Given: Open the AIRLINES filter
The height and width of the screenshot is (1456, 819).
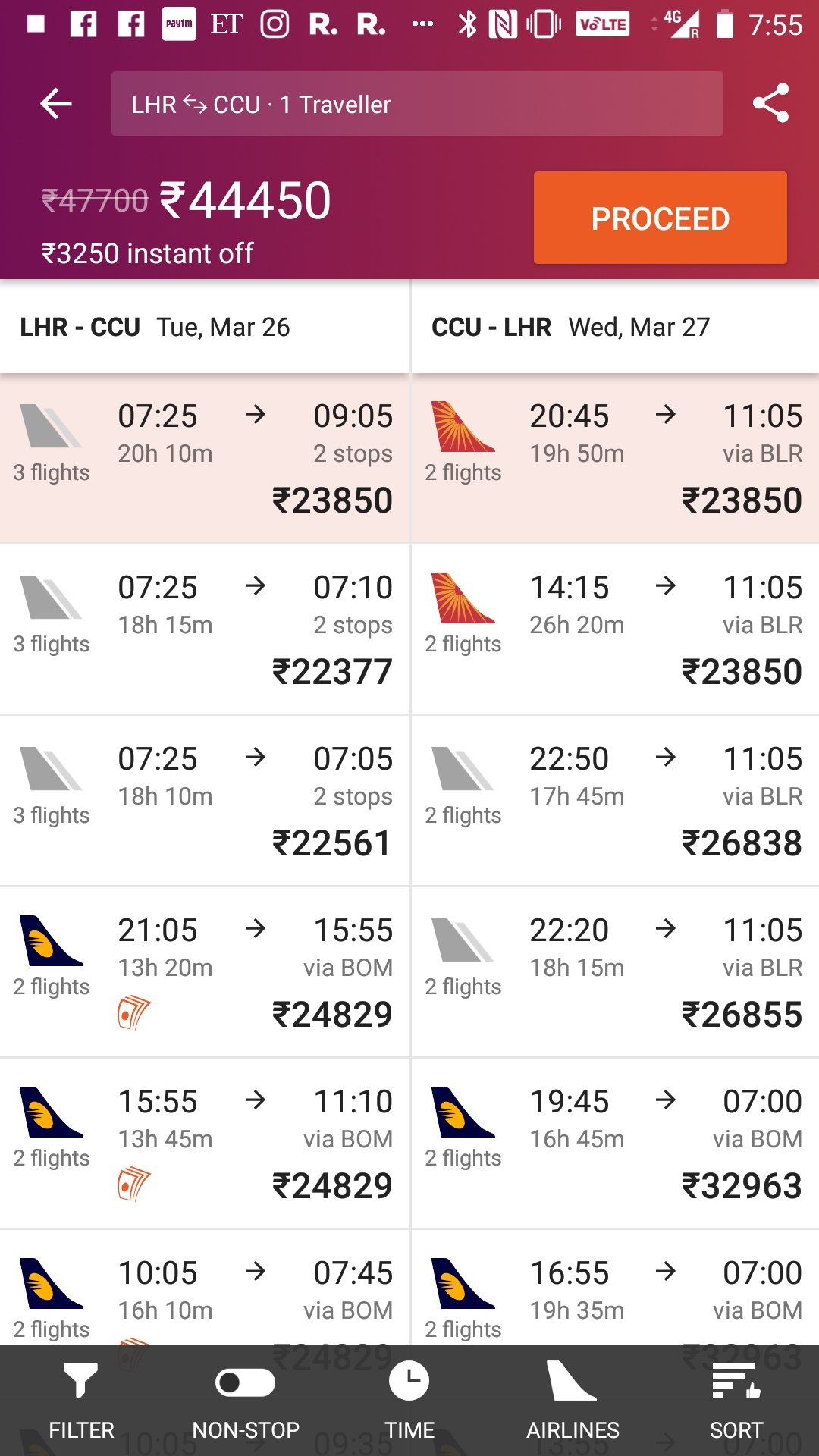Looking at the screenshot, I should point(573,1400).
